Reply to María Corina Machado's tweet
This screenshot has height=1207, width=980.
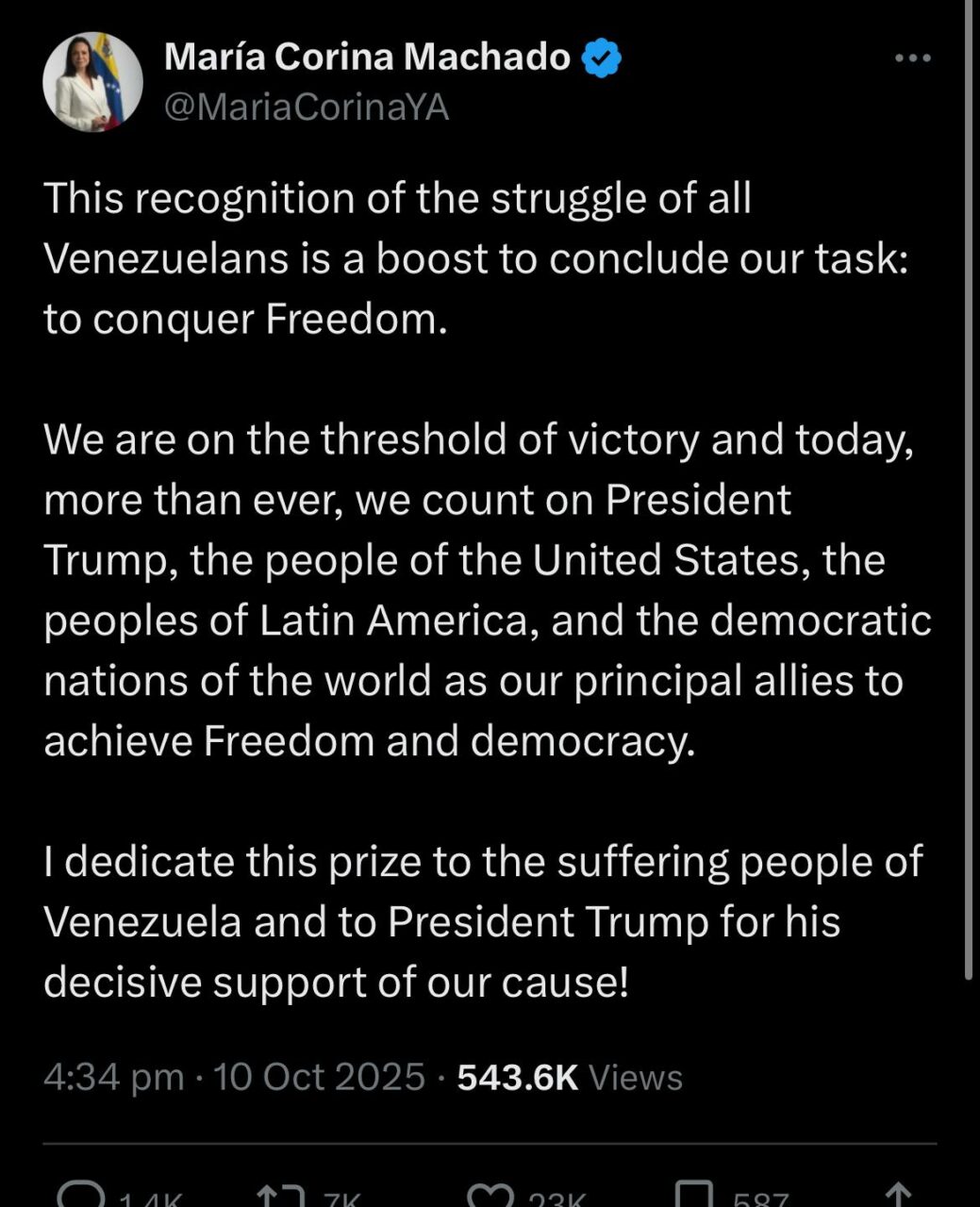point(79,1196)
